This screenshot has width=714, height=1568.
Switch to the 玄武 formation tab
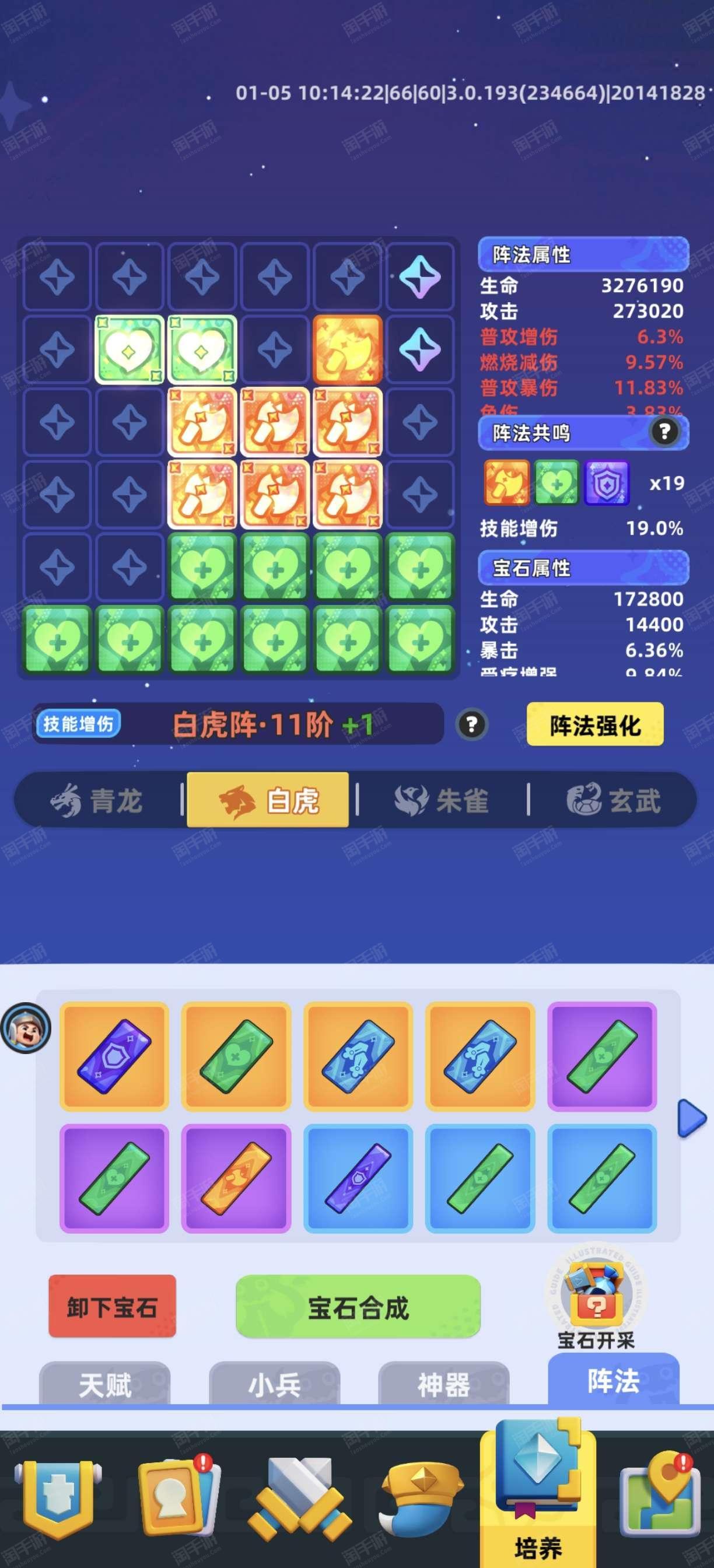(613, 800)
